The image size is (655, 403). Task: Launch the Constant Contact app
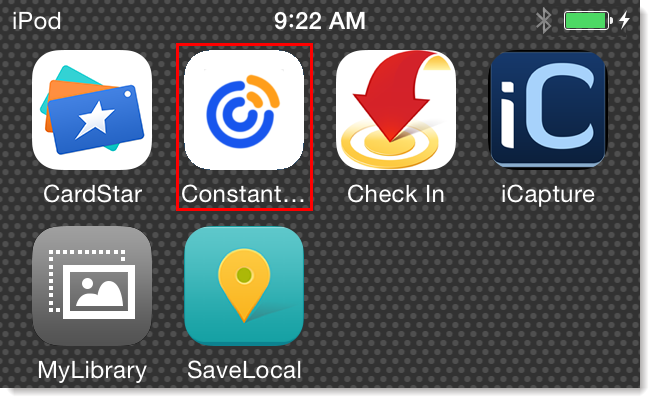(x=244, y=110)
